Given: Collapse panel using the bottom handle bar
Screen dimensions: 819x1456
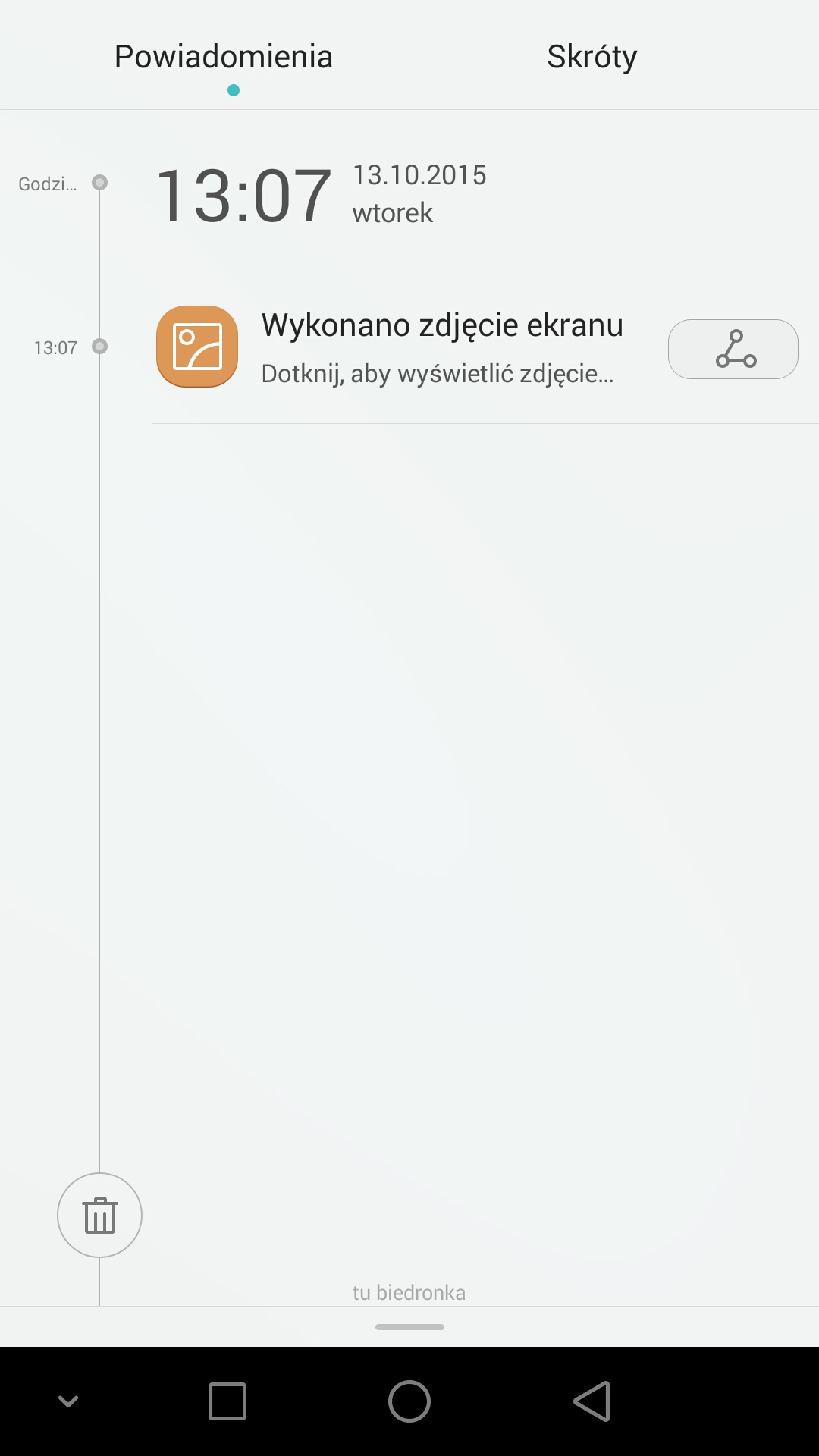Looking at the screenshot, I should pyautogui.click(x=409, y=1326).
